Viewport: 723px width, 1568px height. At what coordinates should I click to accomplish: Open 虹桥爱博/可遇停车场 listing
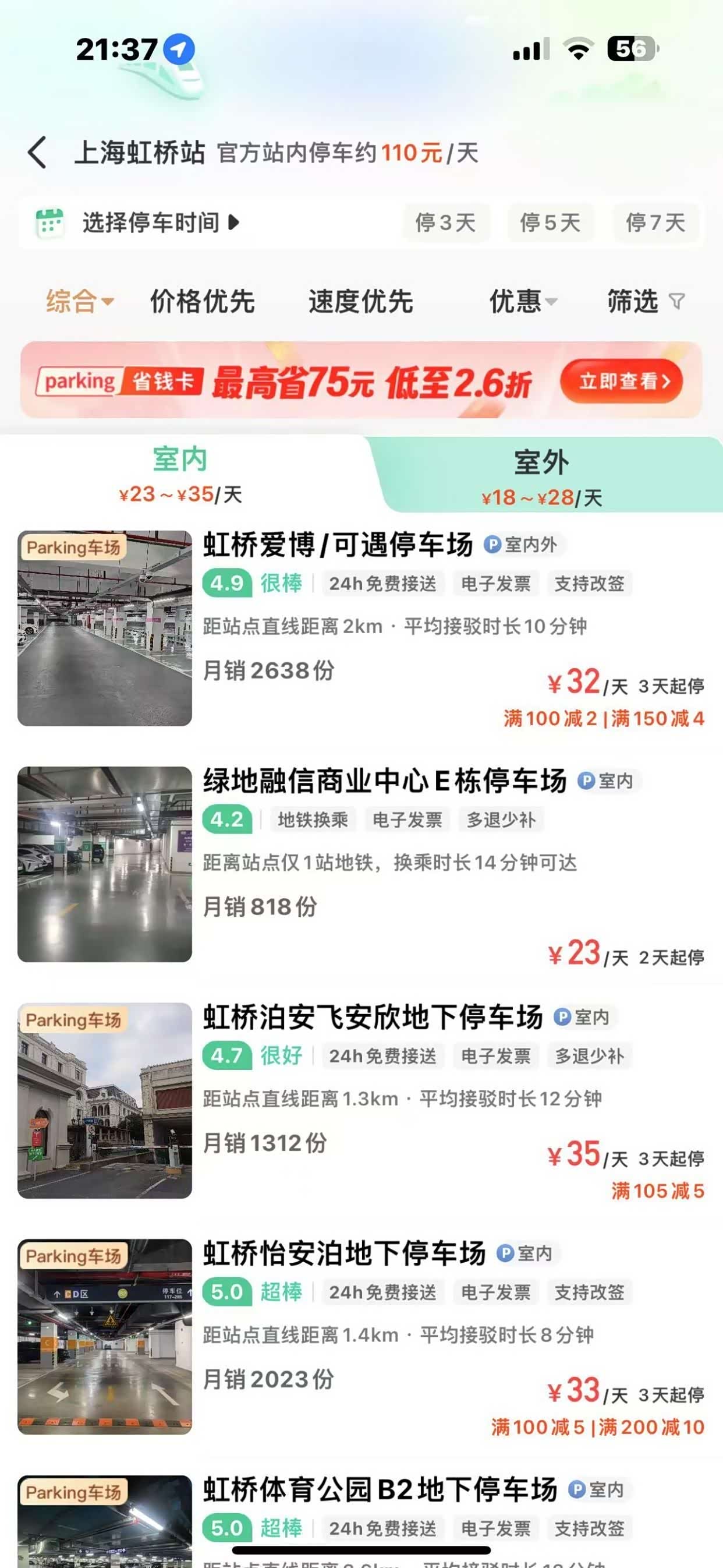pyautogui.click(x=338, y=544)
